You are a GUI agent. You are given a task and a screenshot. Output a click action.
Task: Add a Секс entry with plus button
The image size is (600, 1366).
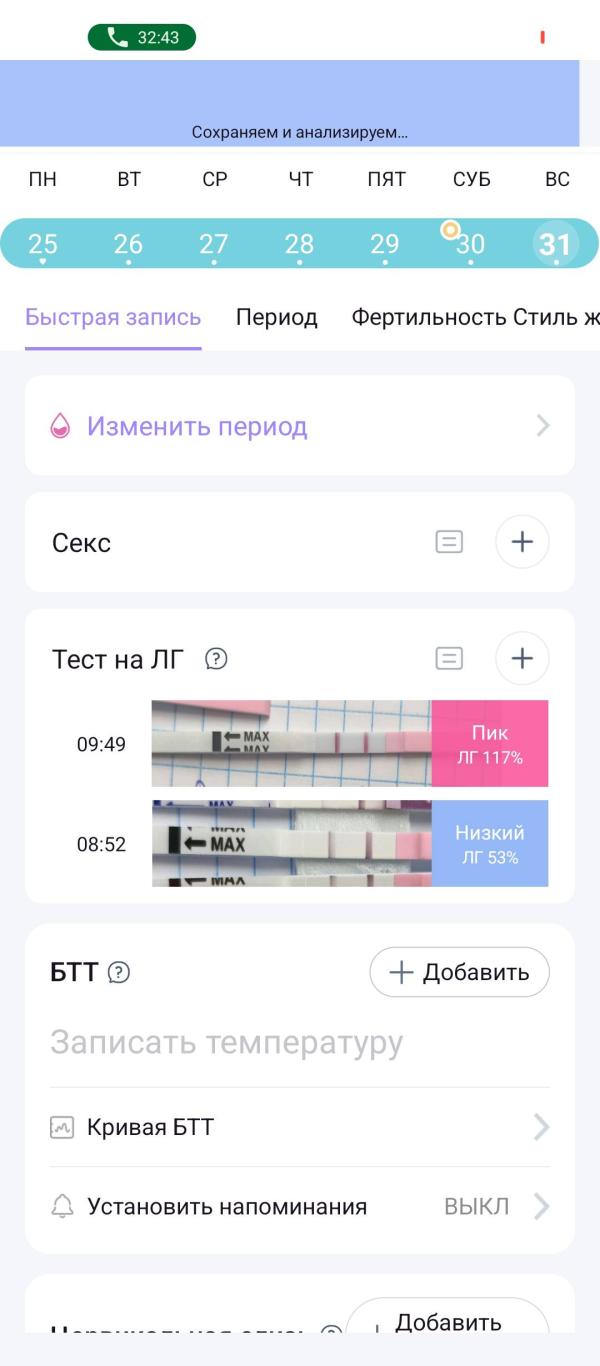tap(522, 542)
